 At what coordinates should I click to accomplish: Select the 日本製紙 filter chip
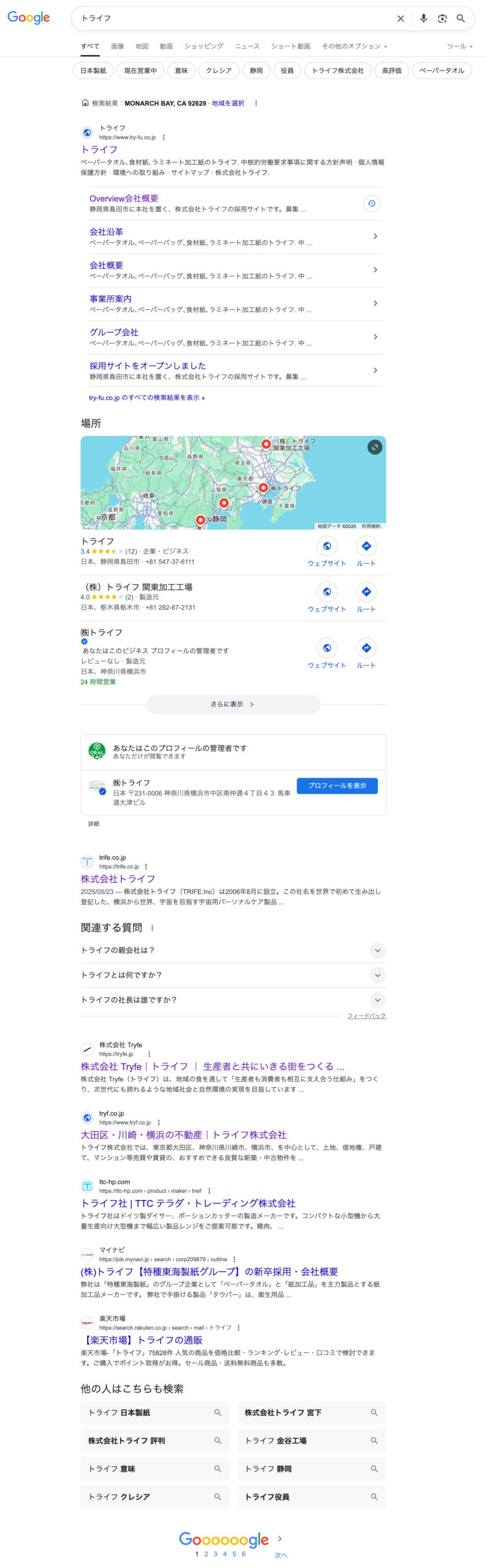93,70
